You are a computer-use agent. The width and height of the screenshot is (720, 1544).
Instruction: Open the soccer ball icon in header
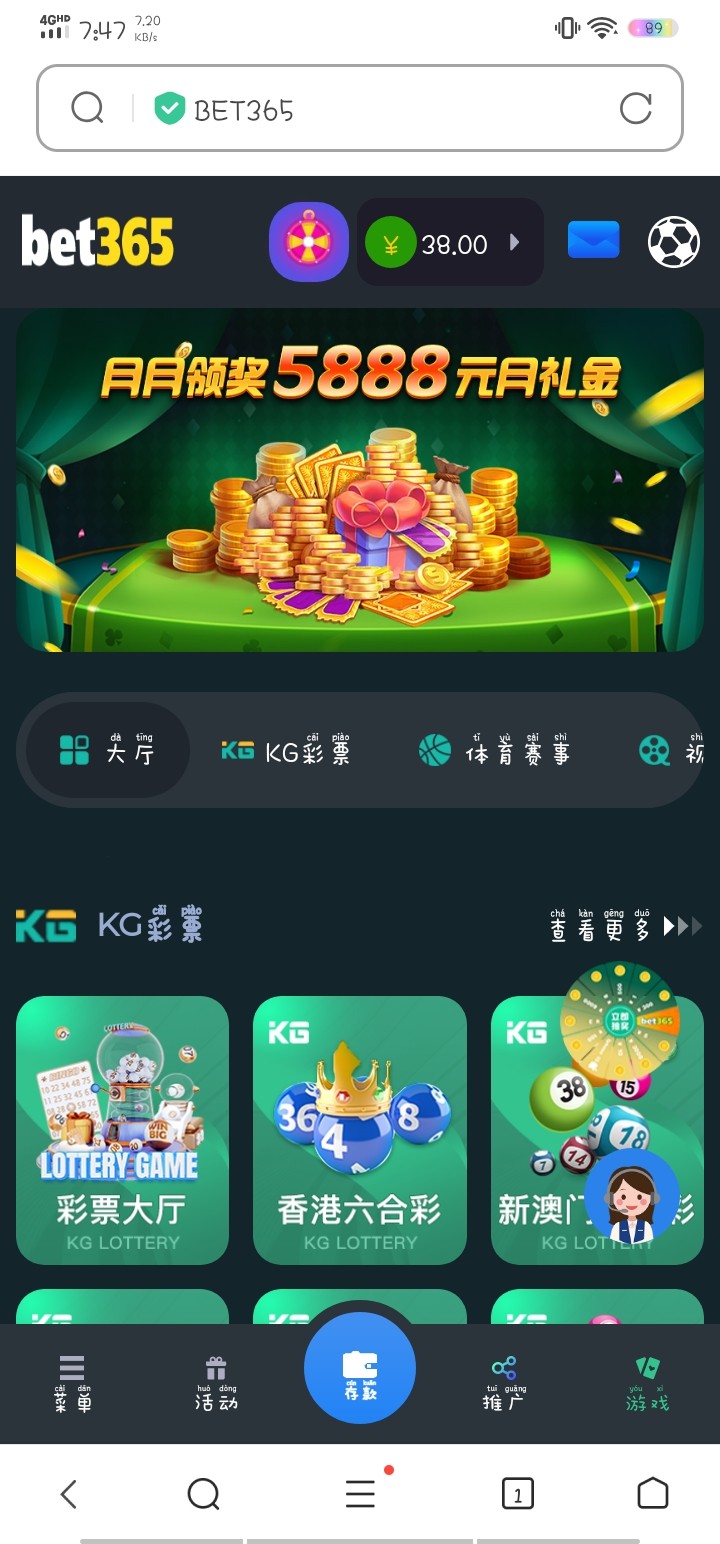click(x=673, y=242)
